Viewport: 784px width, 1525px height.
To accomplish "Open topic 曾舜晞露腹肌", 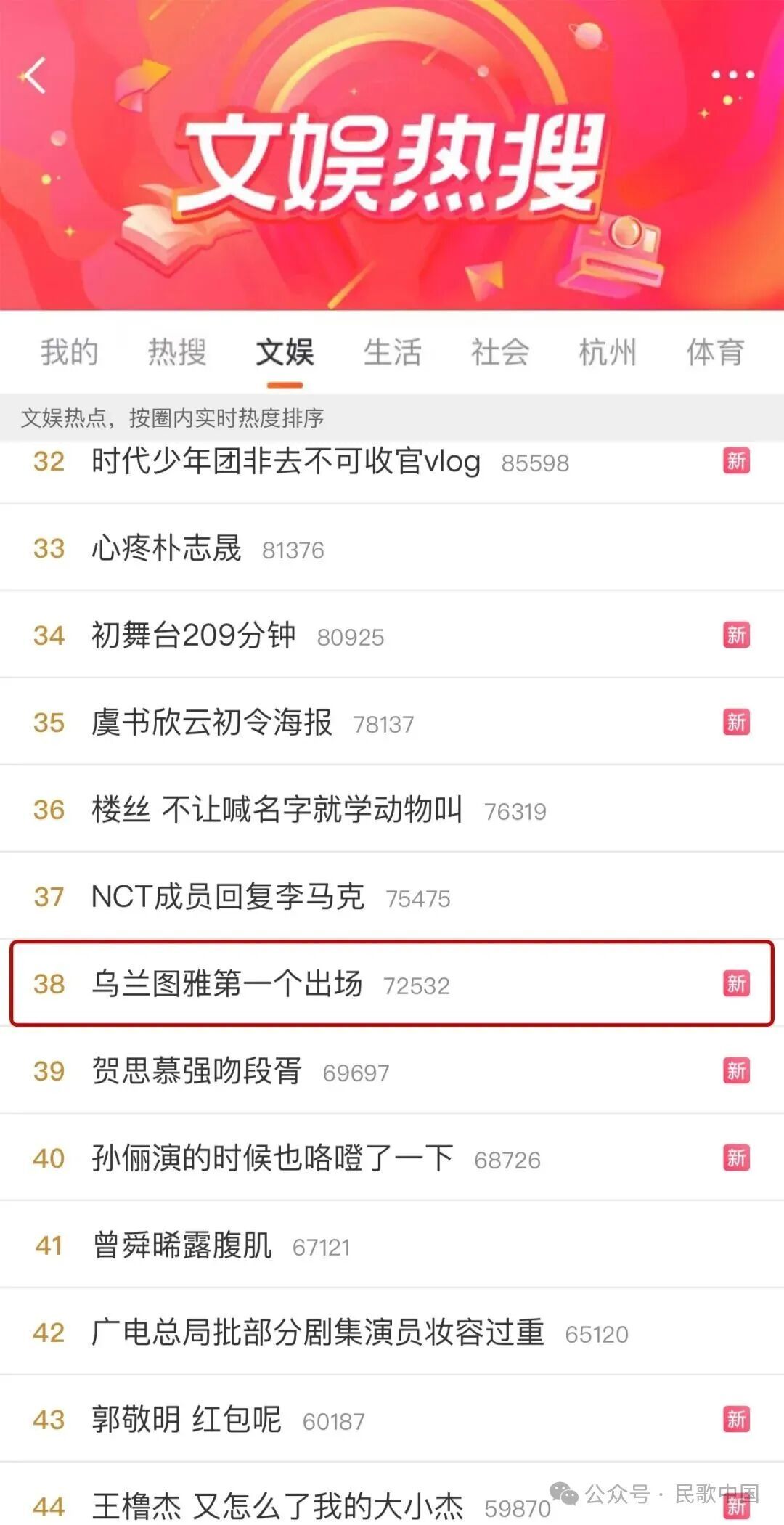I will click(x=182, y=1245).
